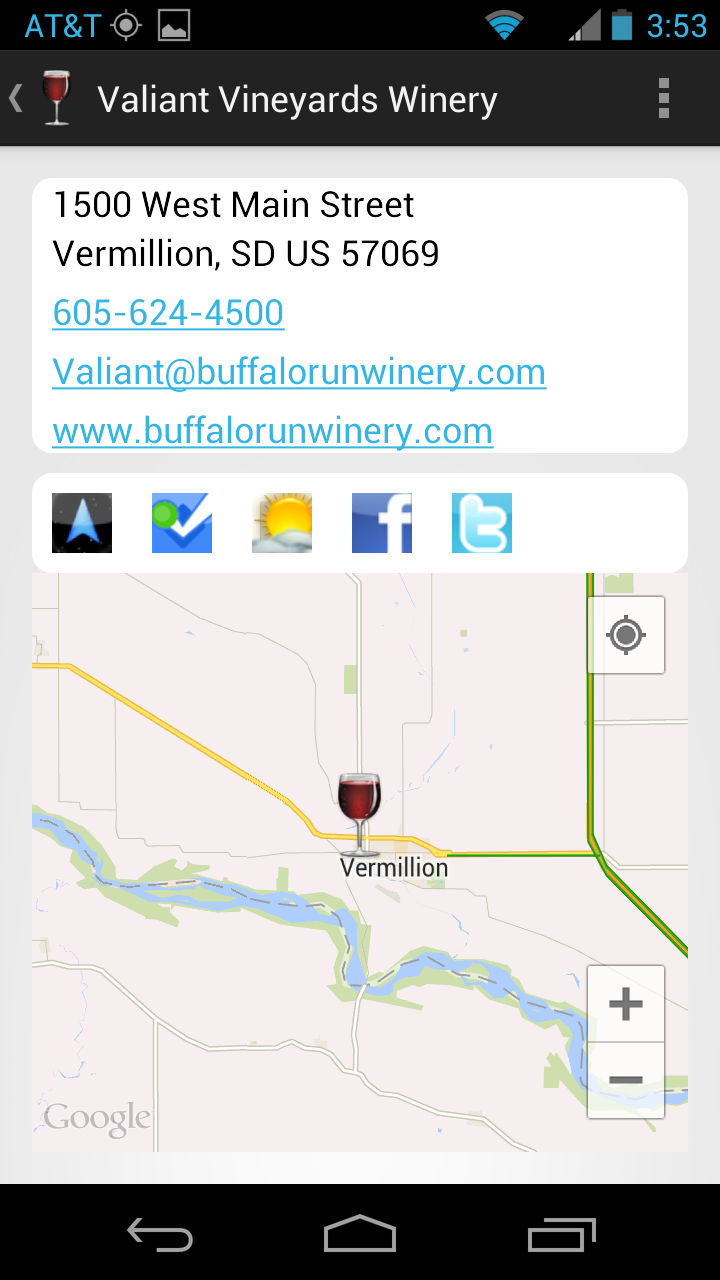
Task: Launch navigation to the winery
Action: tap(82, 523)
